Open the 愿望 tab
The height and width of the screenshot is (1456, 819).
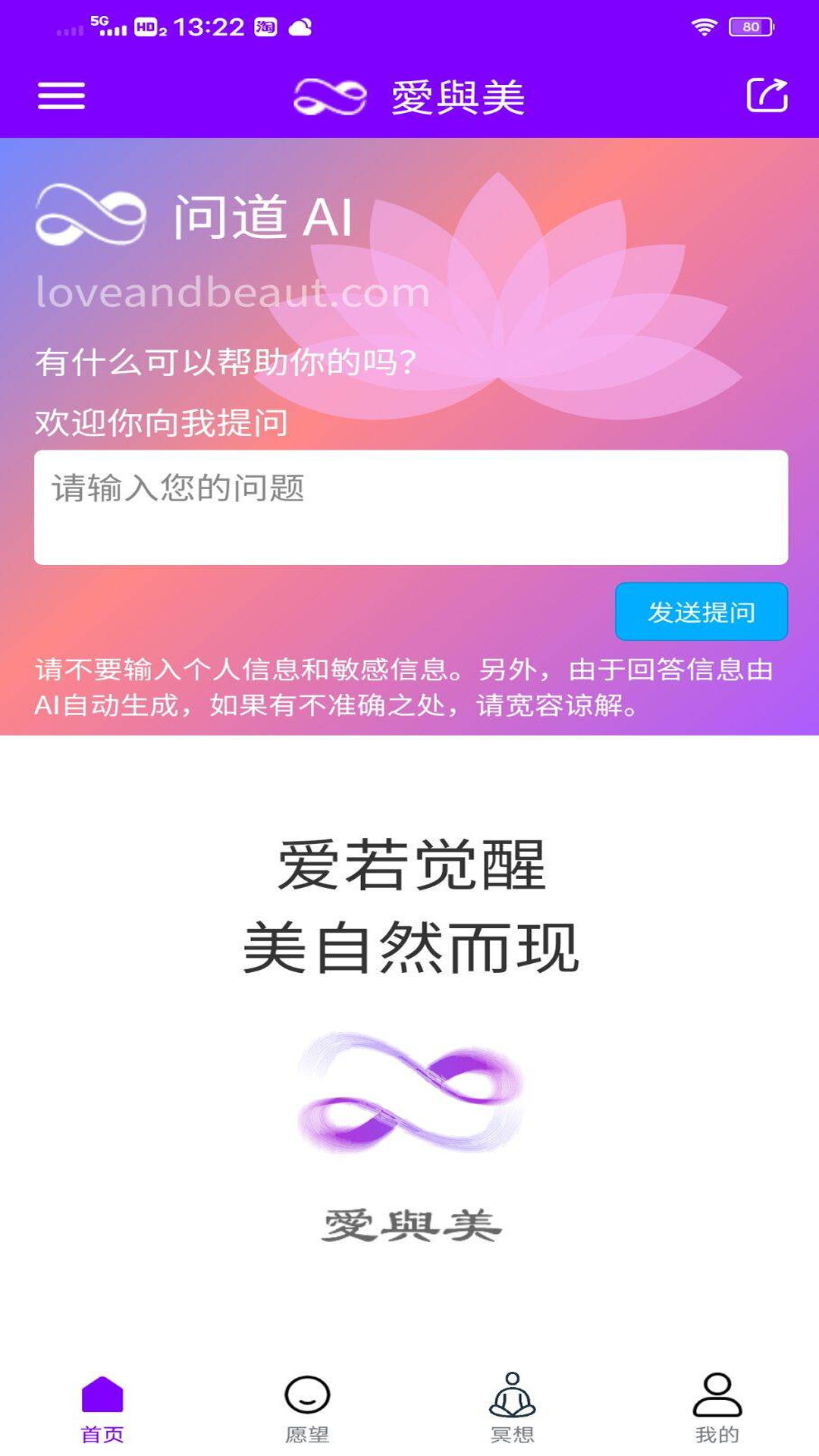[307, 1407]
